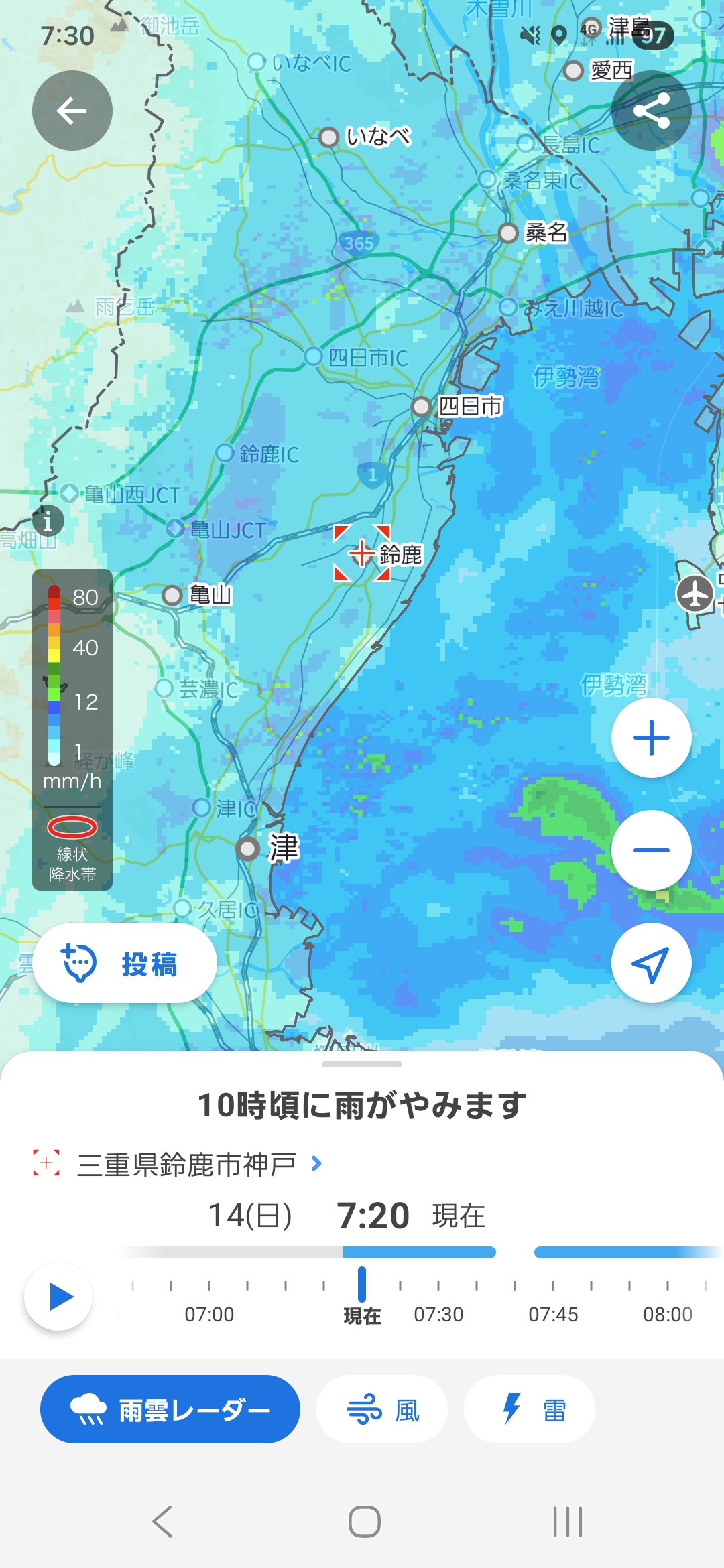Viewport: 724px width, 1568px height.
Task: Switch to the 風 wind layer
Action: pyautogui.click(x=382, y=1410)
